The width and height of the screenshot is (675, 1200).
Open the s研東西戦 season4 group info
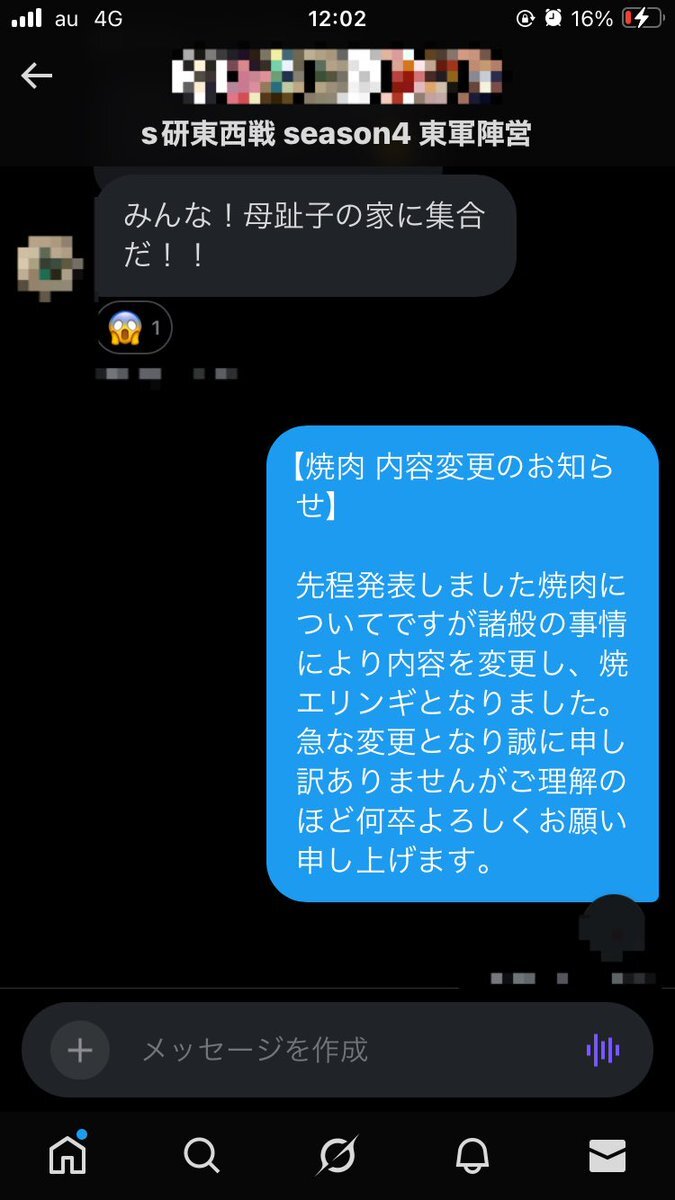[336, 134]
